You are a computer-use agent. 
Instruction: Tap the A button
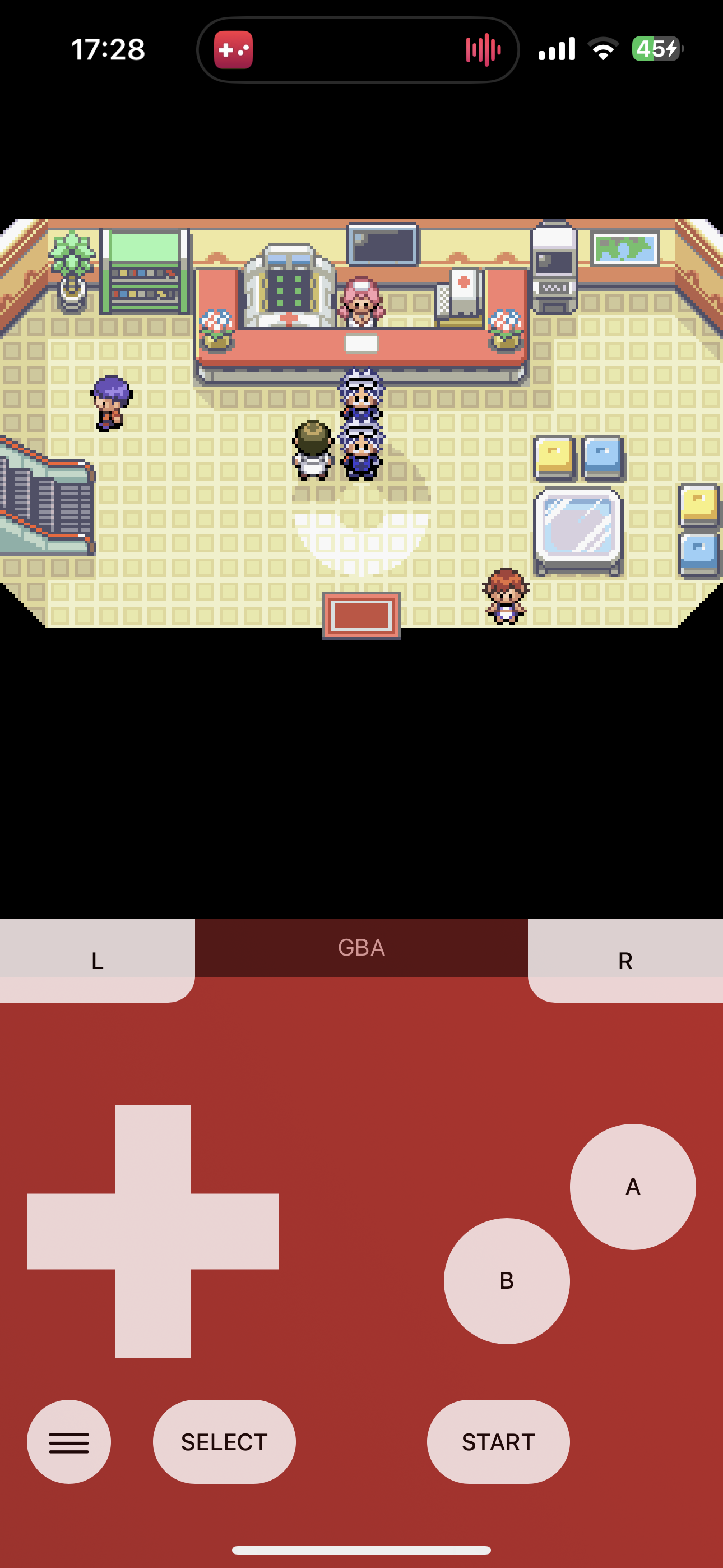[x=632, y=1186]
